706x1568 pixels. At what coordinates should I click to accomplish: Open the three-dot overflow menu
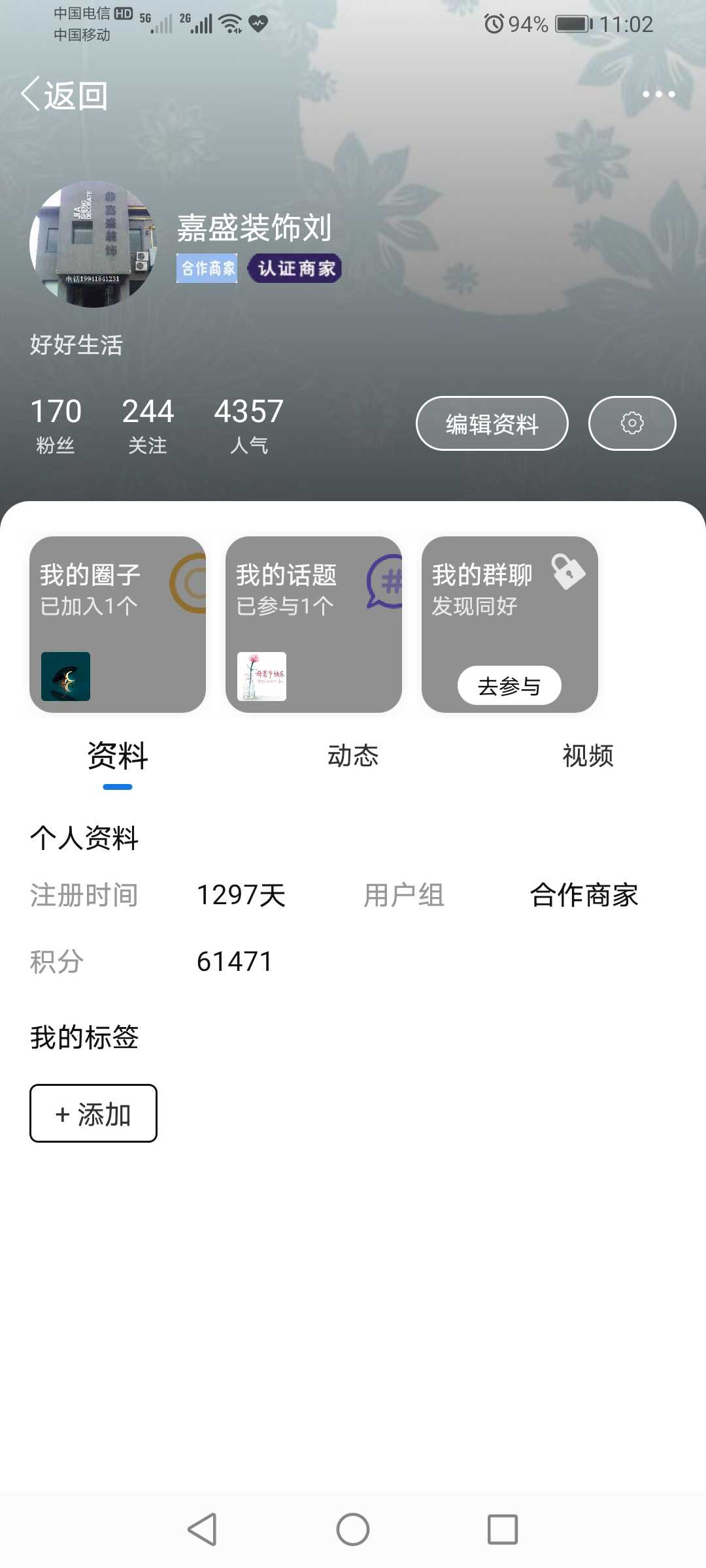[x=658, y=94]
